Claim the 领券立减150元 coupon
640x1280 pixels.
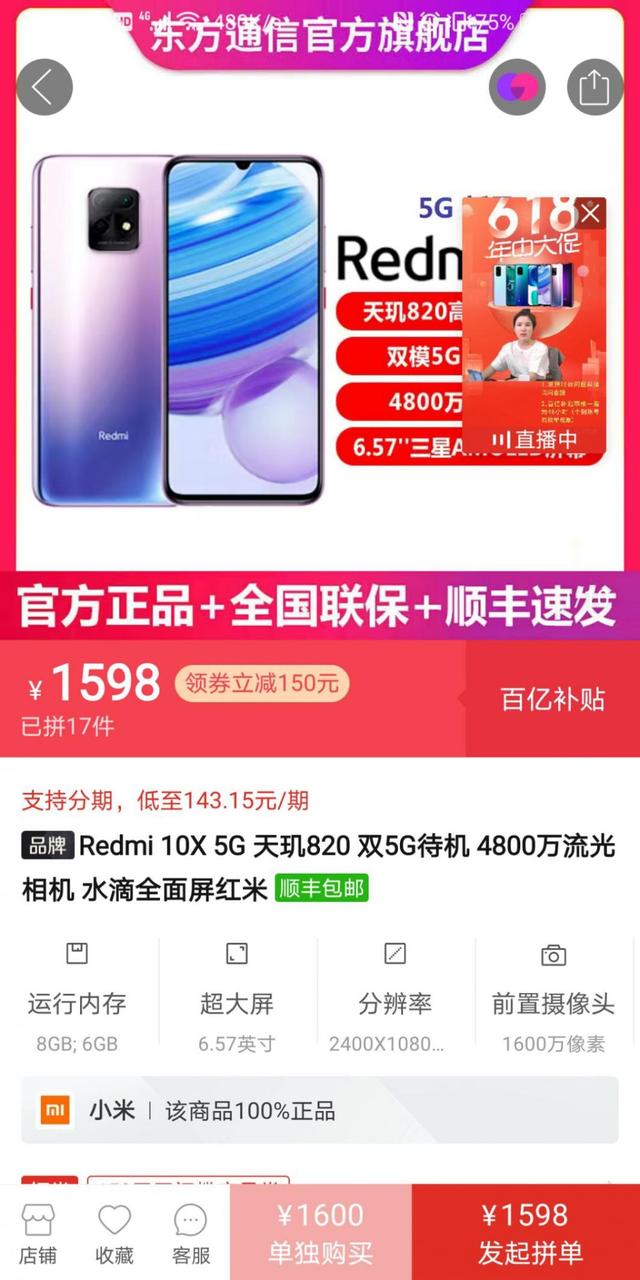262,684
